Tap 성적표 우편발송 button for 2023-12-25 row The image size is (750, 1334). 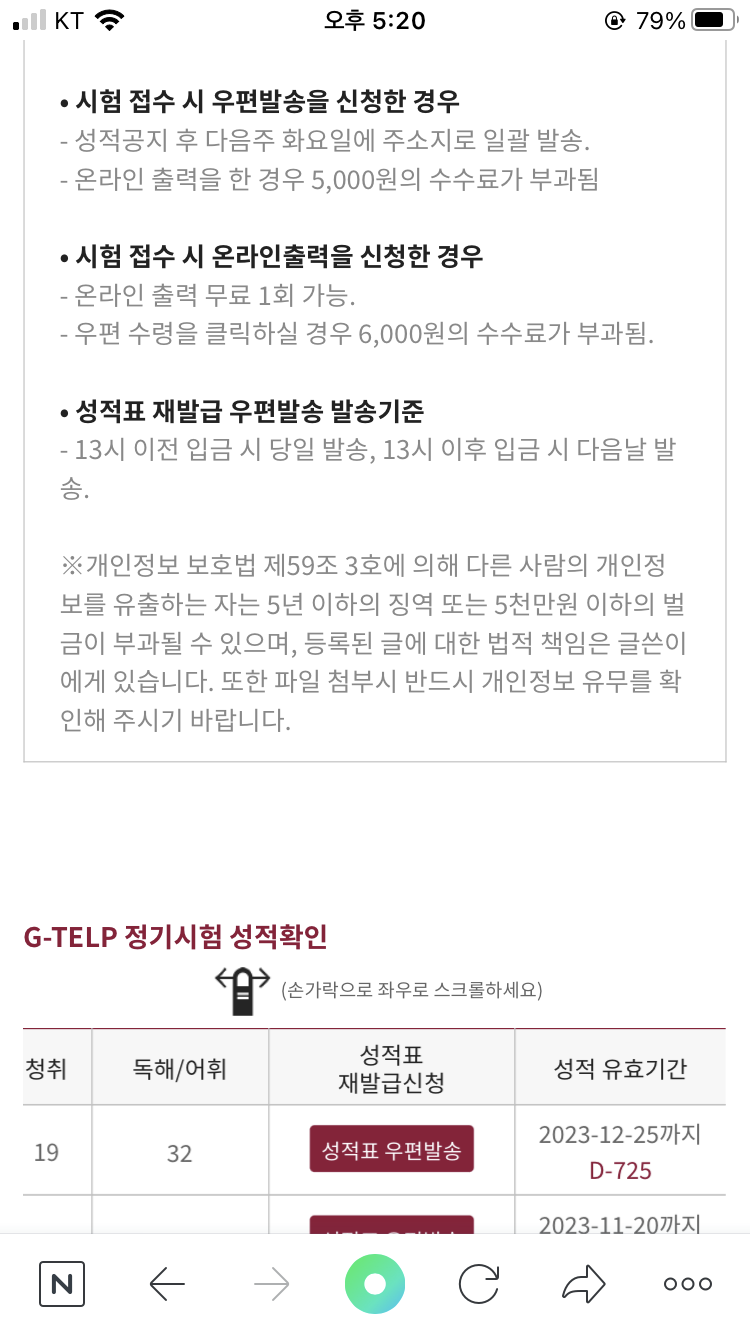click(391, 1152)
